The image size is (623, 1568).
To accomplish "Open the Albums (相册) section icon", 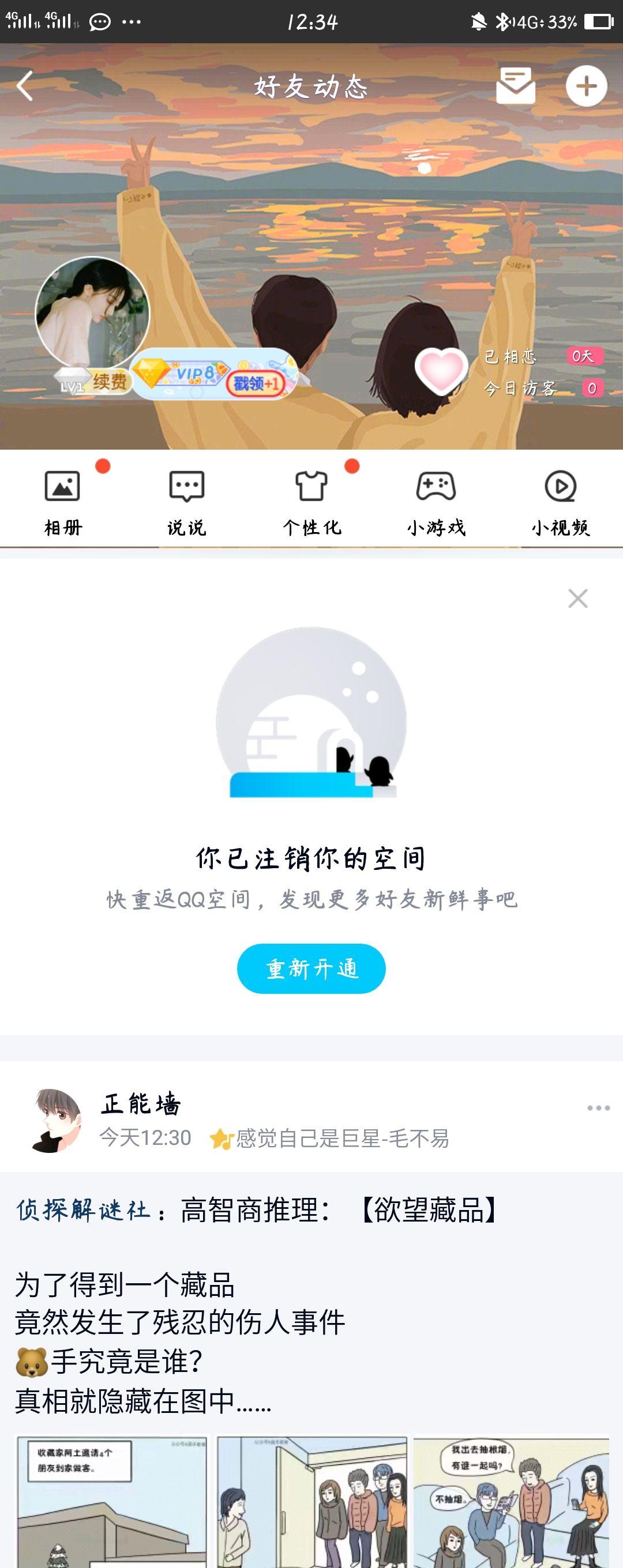I will pyautogui.click(x=63, y=485).
